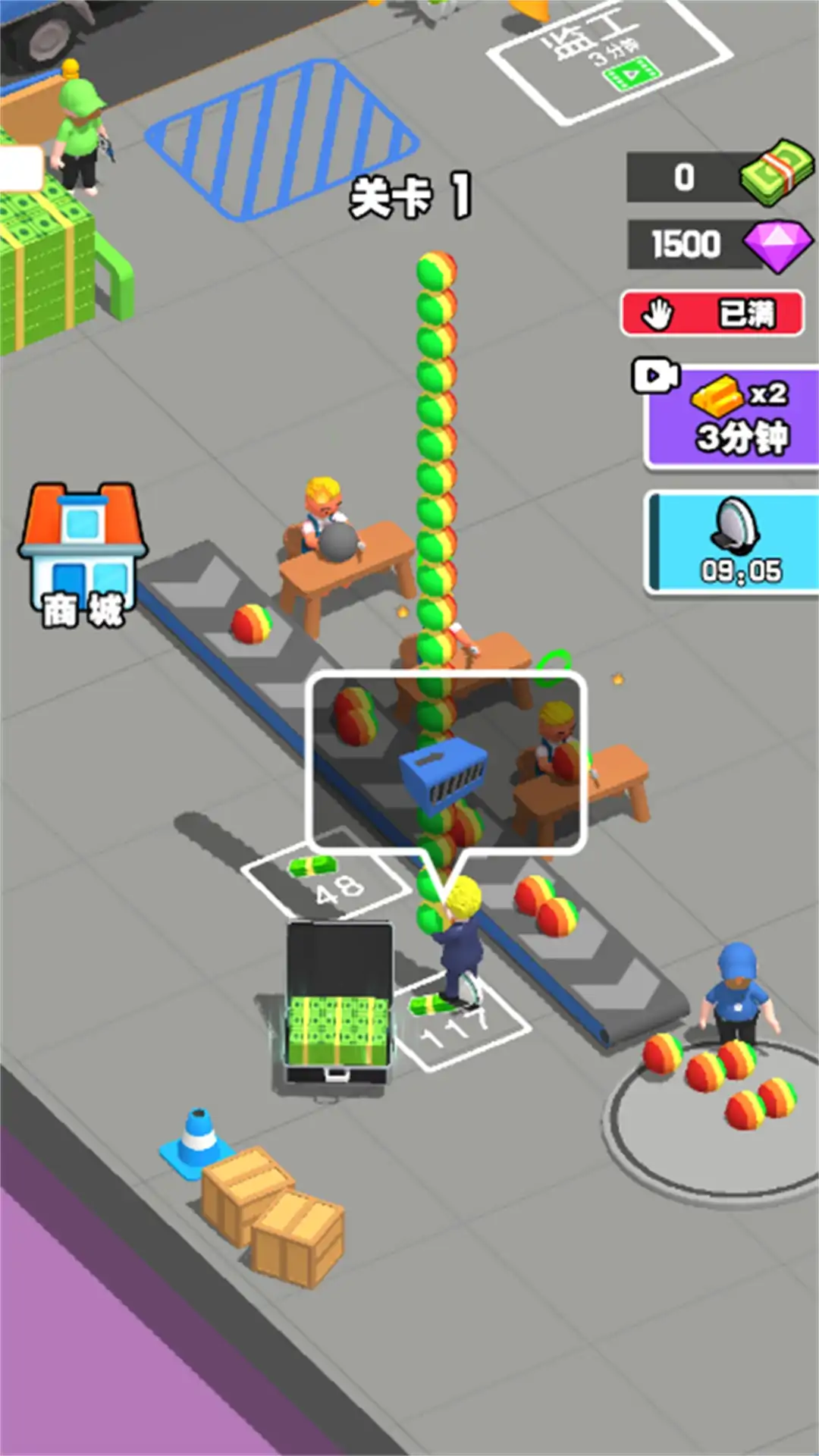The height and width of the screenshot is (1456, 819).
Task: Tap the red 已满 hand button
Action: coord(712,313)
